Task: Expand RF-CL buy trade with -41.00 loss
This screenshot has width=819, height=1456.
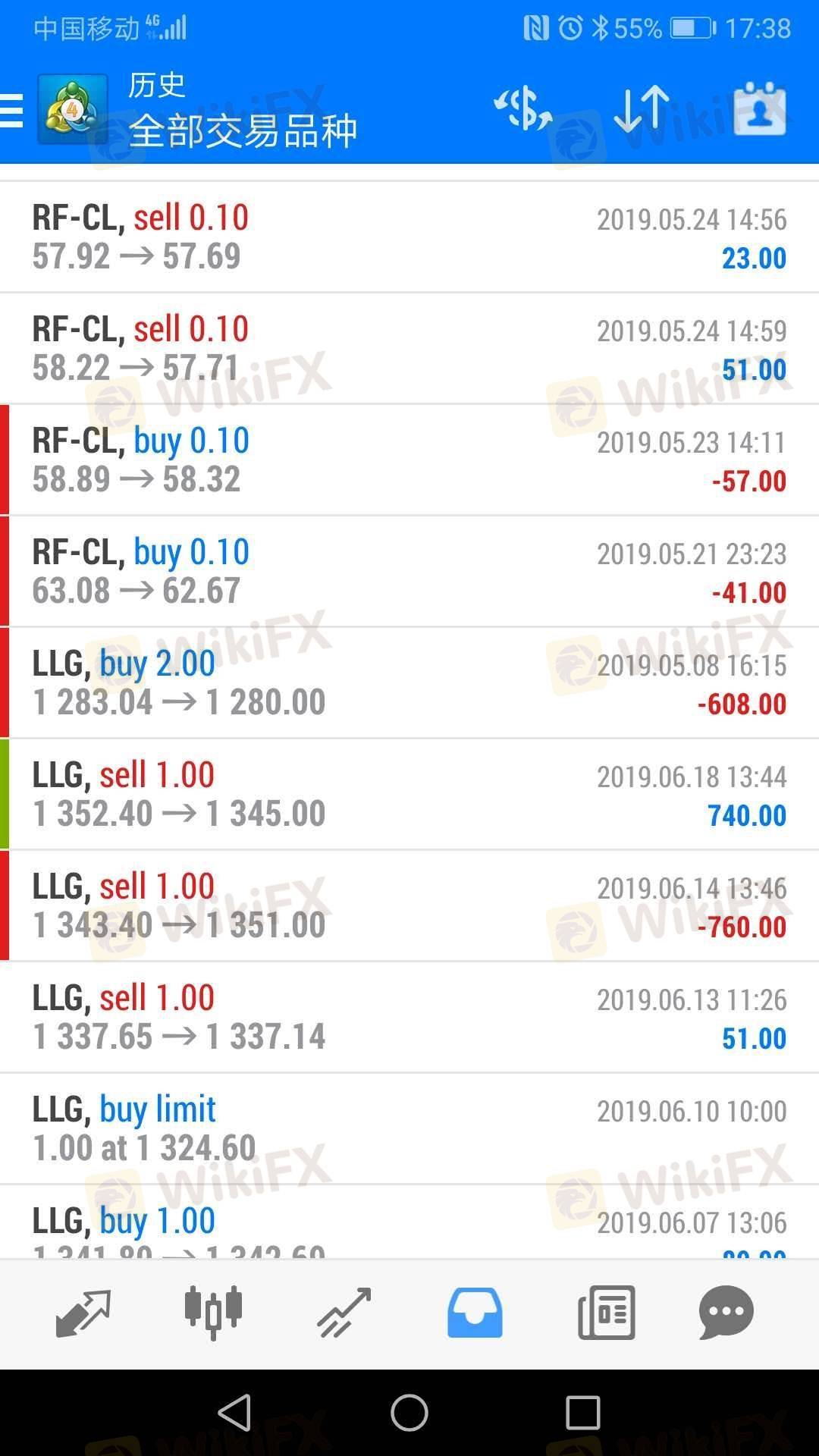Action: click(x=409, y=572)
